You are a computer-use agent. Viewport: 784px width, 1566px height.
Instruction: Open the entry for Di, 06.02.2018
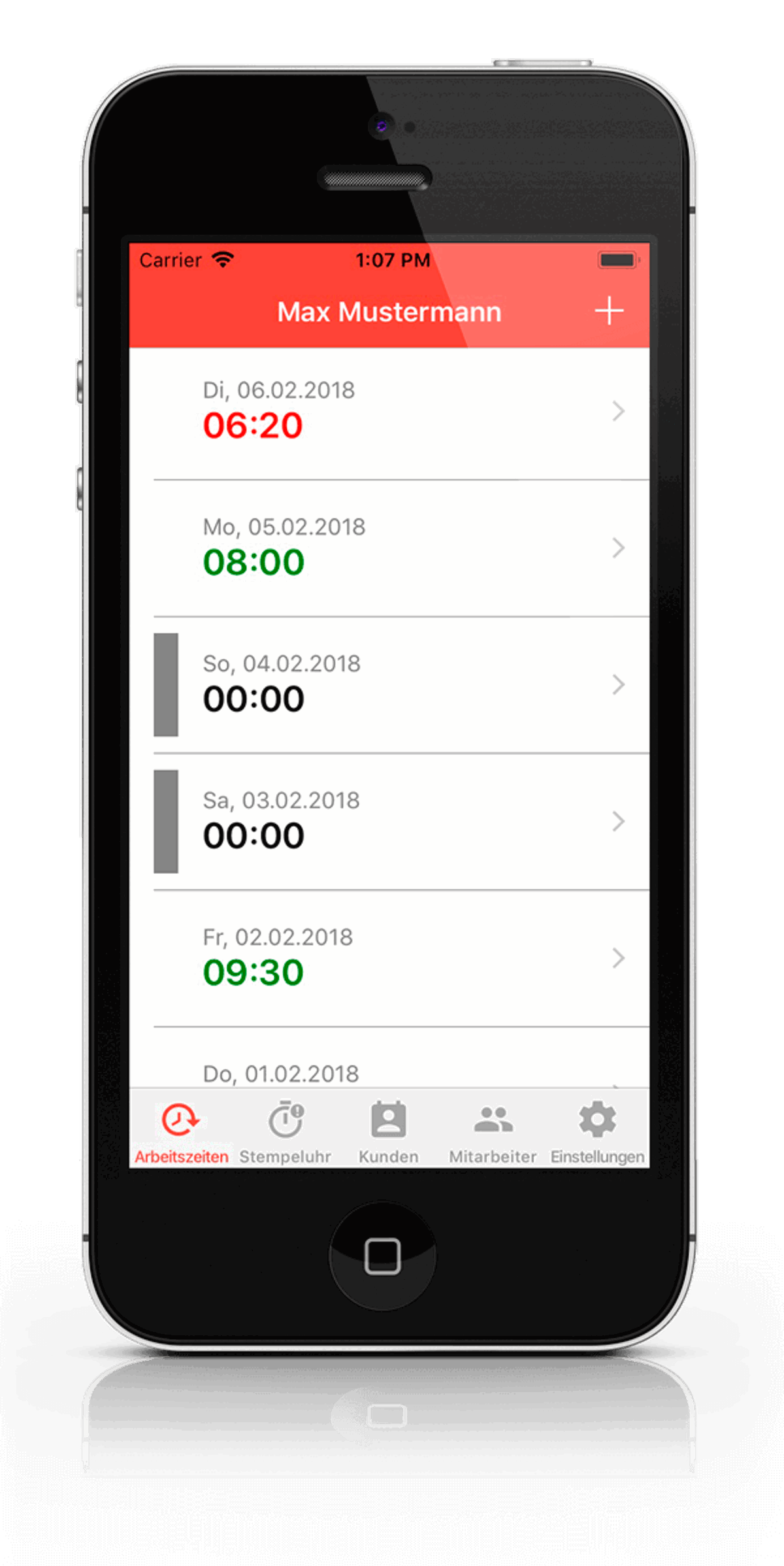coord(389,412)
